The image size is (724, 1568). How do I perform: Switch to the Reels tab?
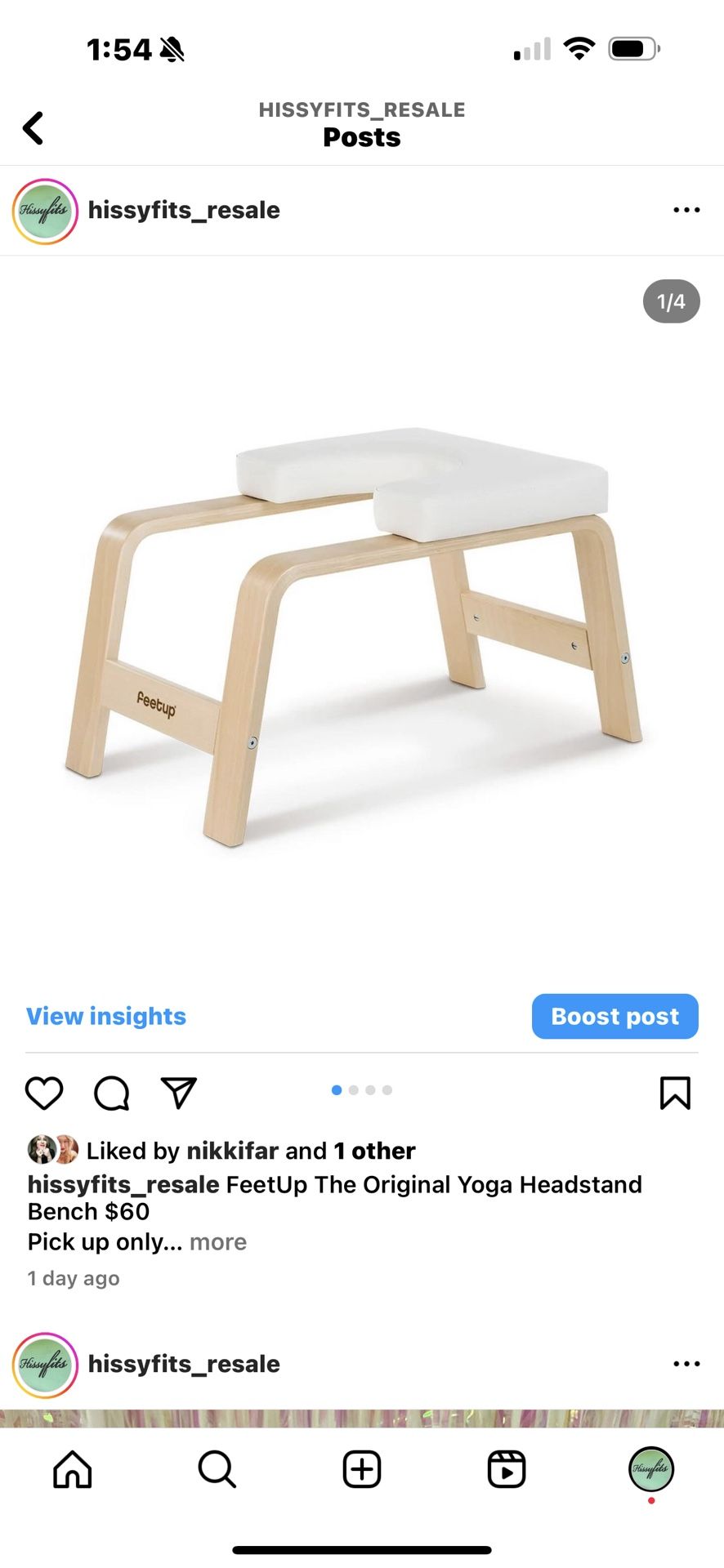[507, 1470]
